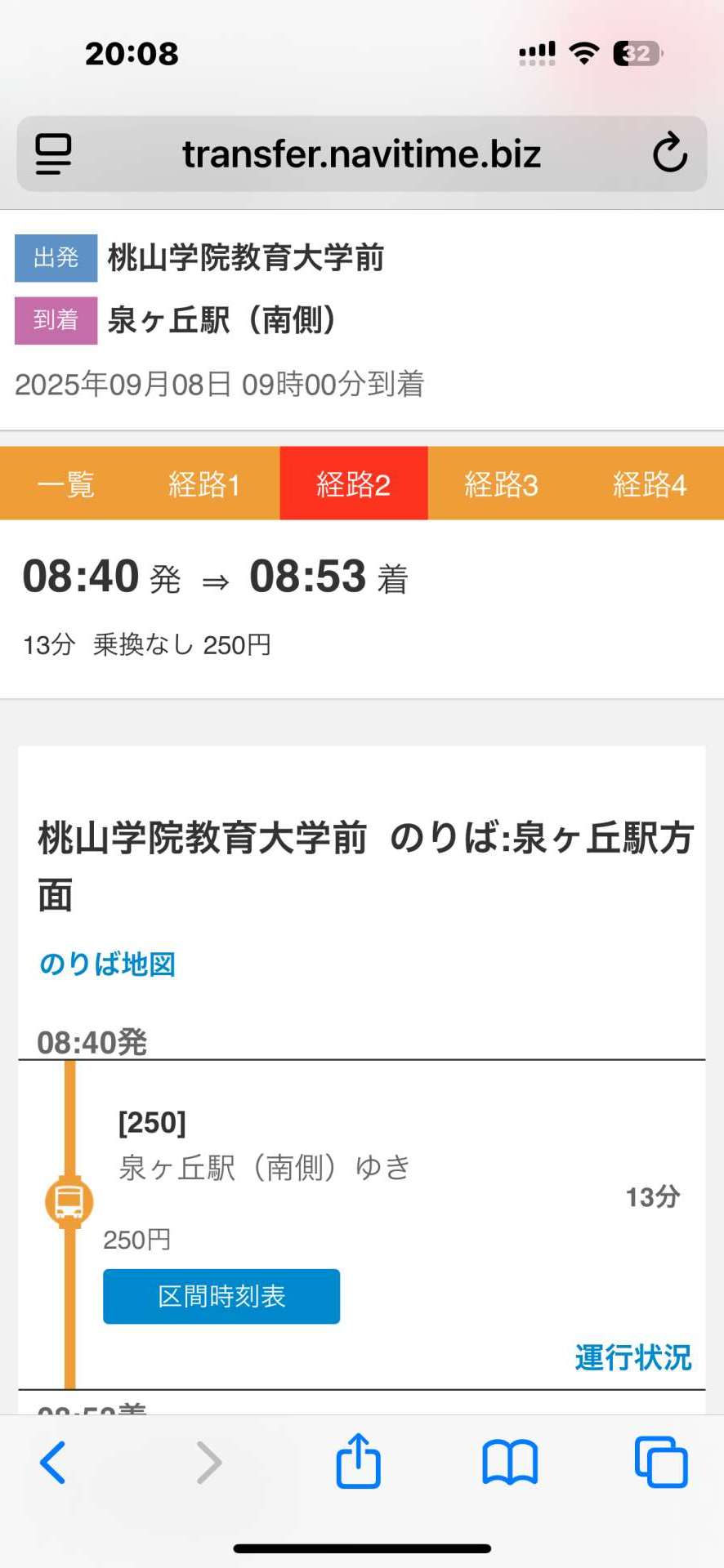Show the open tabs overview
Viewport: 724px width, 1568px height.
pos(661,1462)
